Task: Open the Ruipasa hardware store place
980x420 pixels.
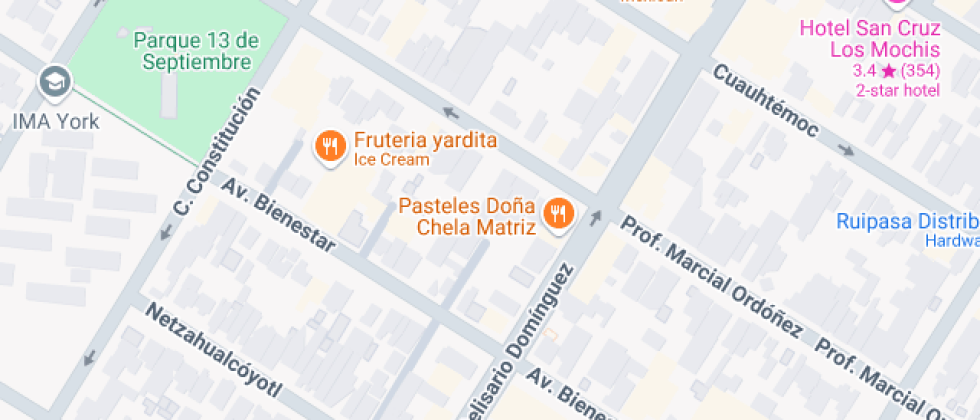Action: 905,222
